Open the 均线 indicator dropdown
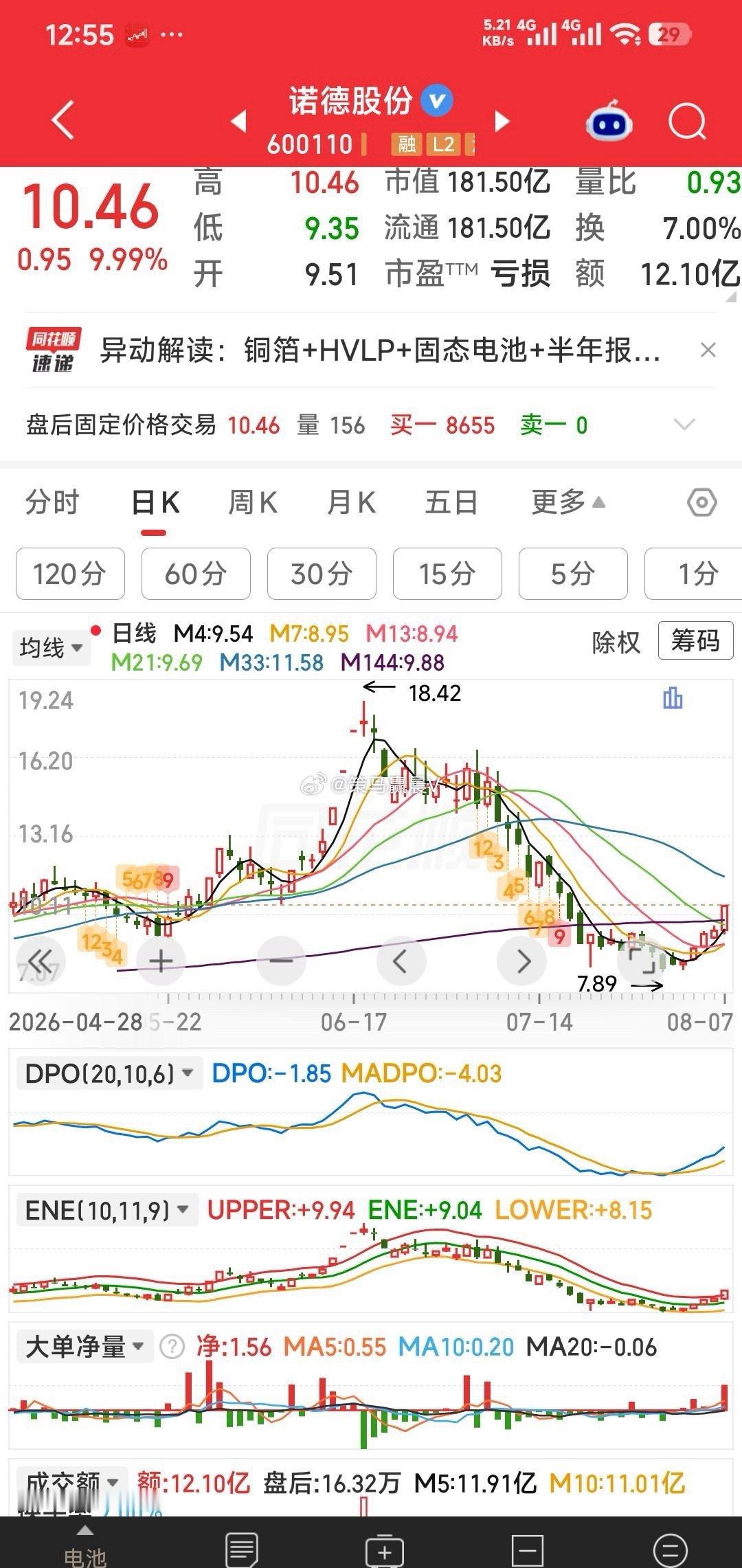This screenshot has width=742, height=1568. tap(51, 647)
